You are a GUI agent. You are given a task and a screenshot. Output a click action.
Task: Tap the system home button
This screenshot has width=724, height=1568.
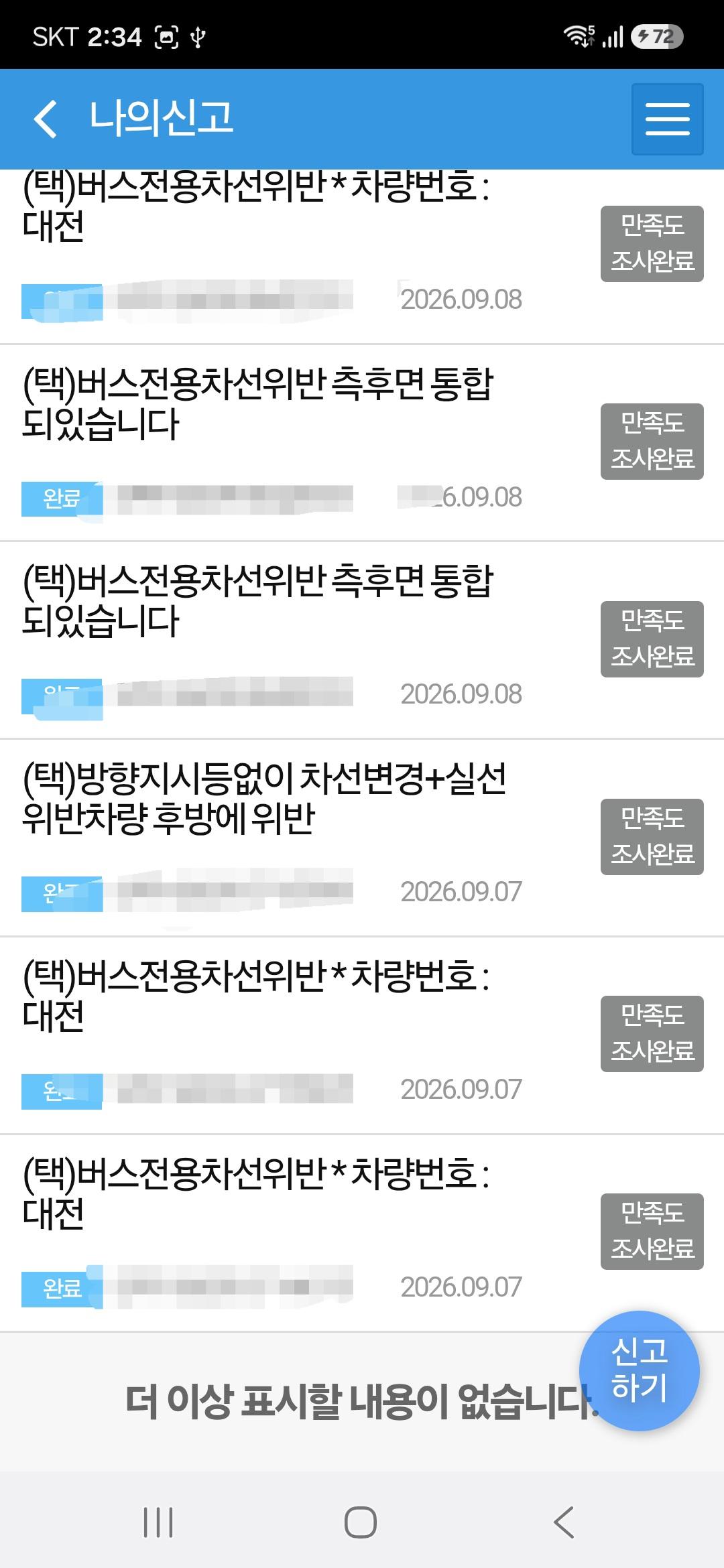click(x=361, y=1522)
